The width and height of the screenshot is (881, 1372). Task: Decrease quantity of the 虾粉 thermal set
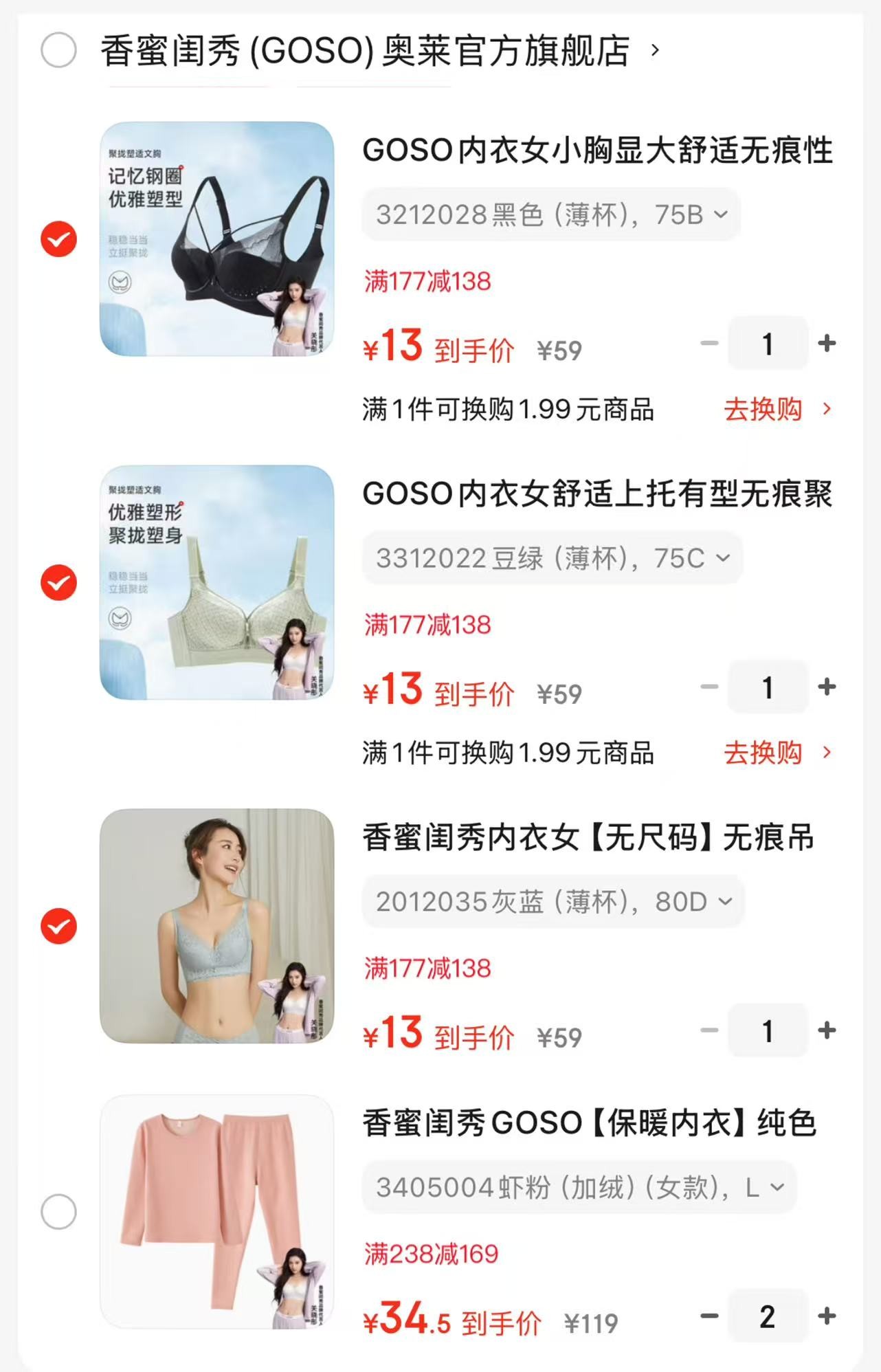(709, 1316)
